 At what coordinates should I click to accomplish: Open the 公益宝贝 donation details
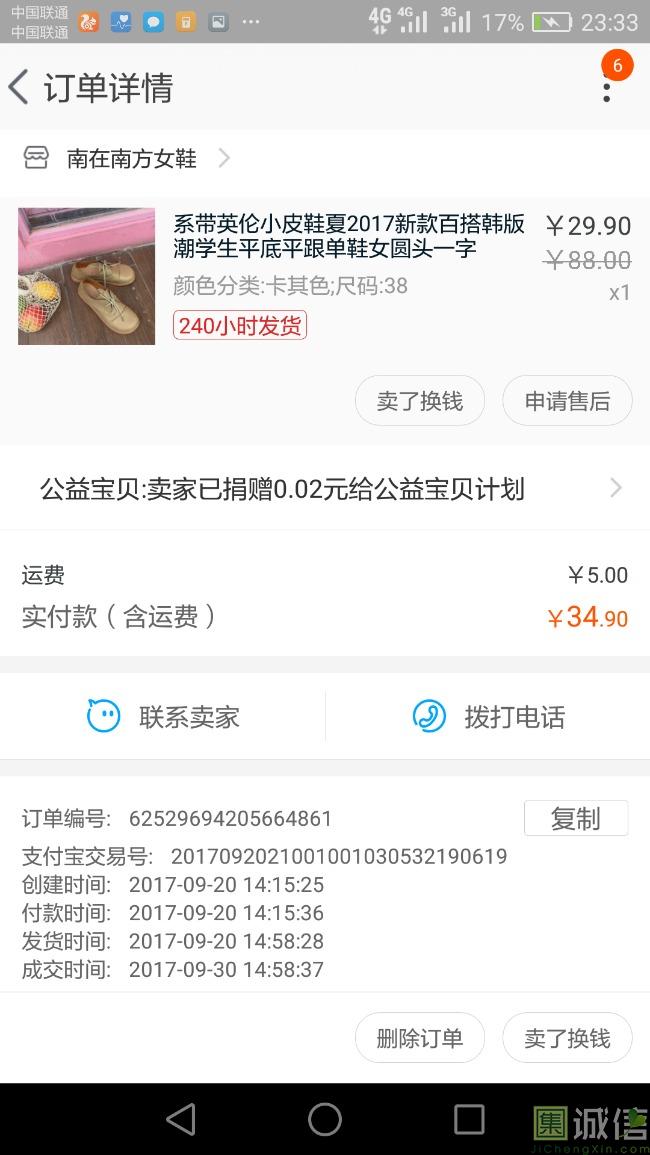coord(325,488)
